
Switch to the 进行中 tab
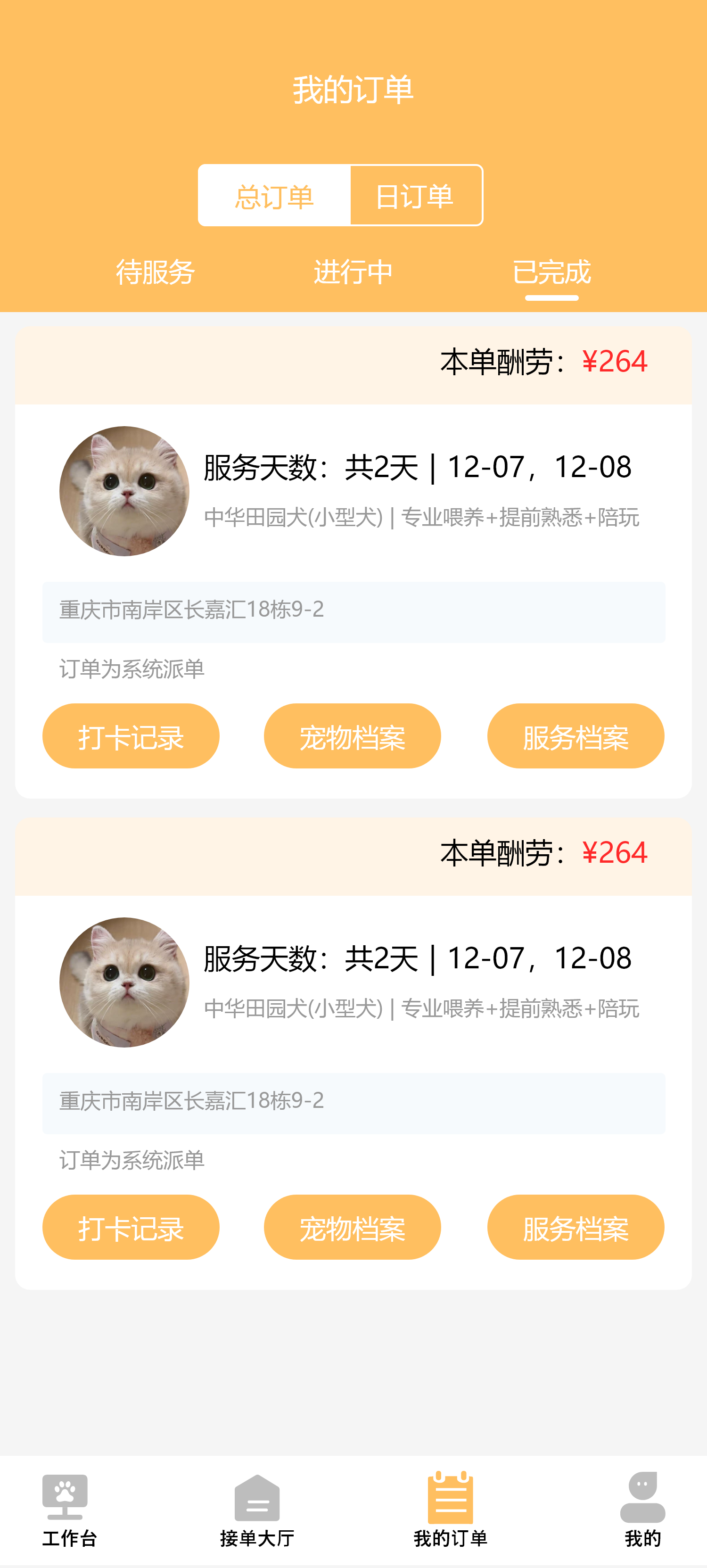(353, 272)
